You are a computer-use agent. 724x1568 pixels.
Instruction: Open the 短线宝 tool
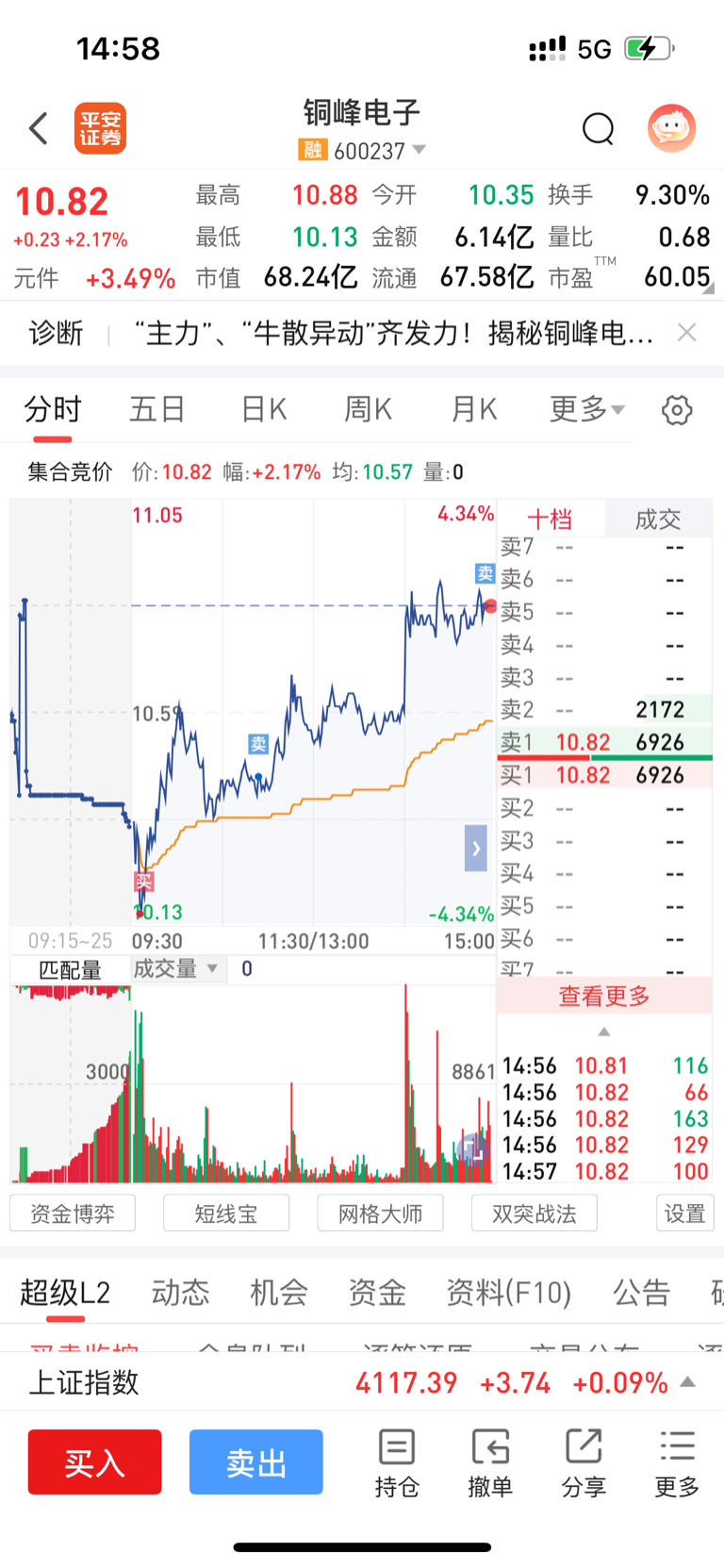[226, 1213]
